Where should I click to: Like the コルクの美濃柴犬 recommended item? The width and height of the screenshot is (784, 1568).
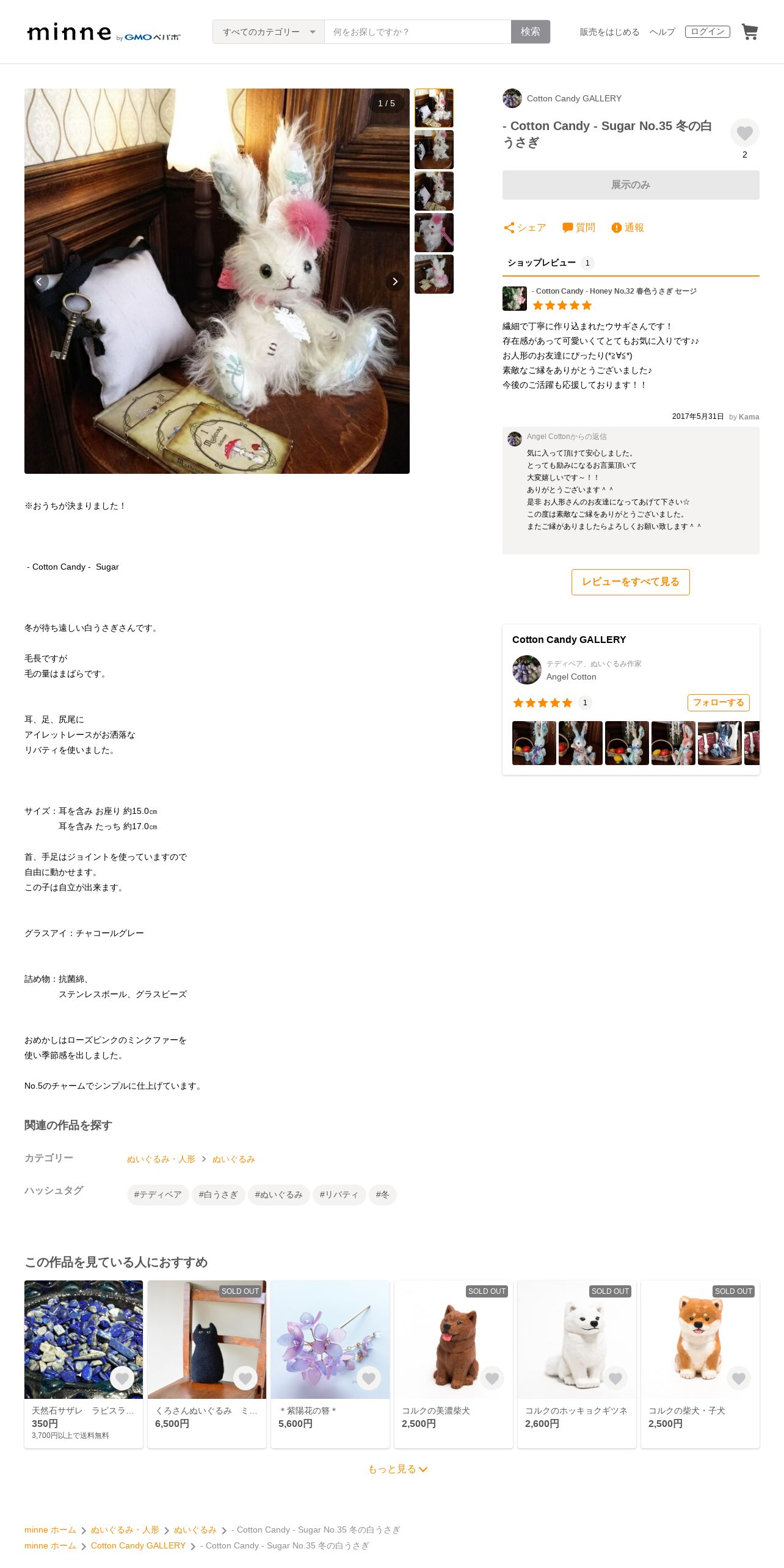click(x=492, y=1378)
